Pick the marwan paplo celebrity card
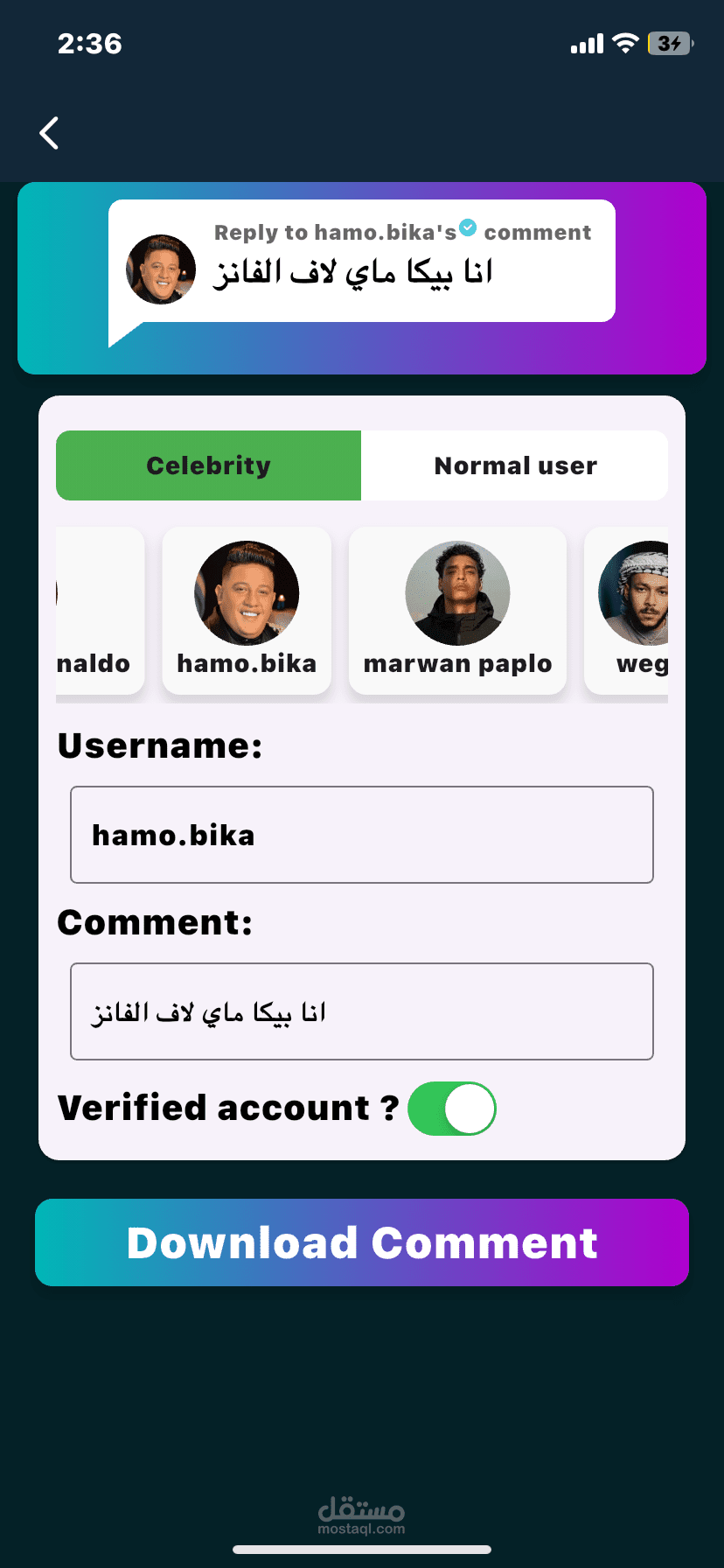Viewport: 724px width, 1568px height. point(457,611)
